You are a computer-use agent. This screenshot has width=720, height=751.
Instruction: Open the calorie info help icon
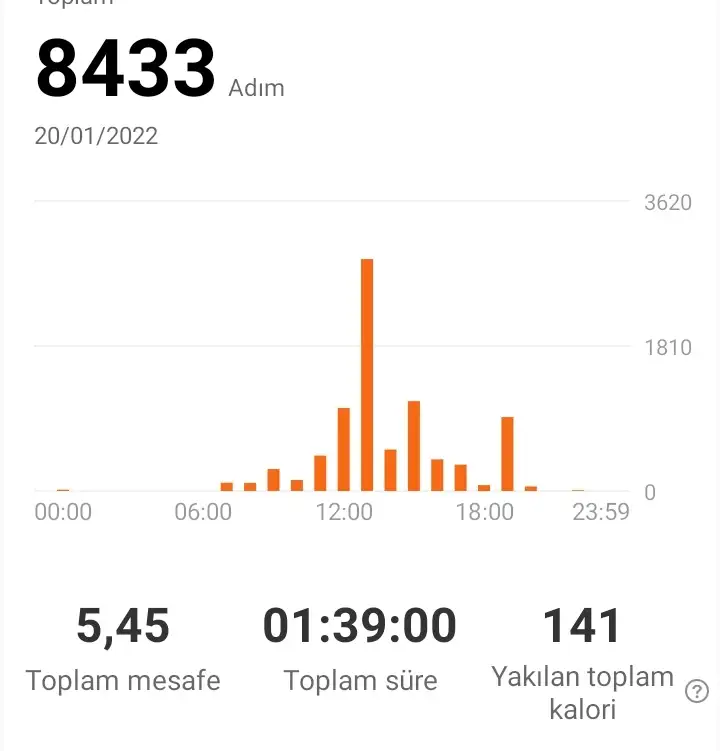coord(697,691)
